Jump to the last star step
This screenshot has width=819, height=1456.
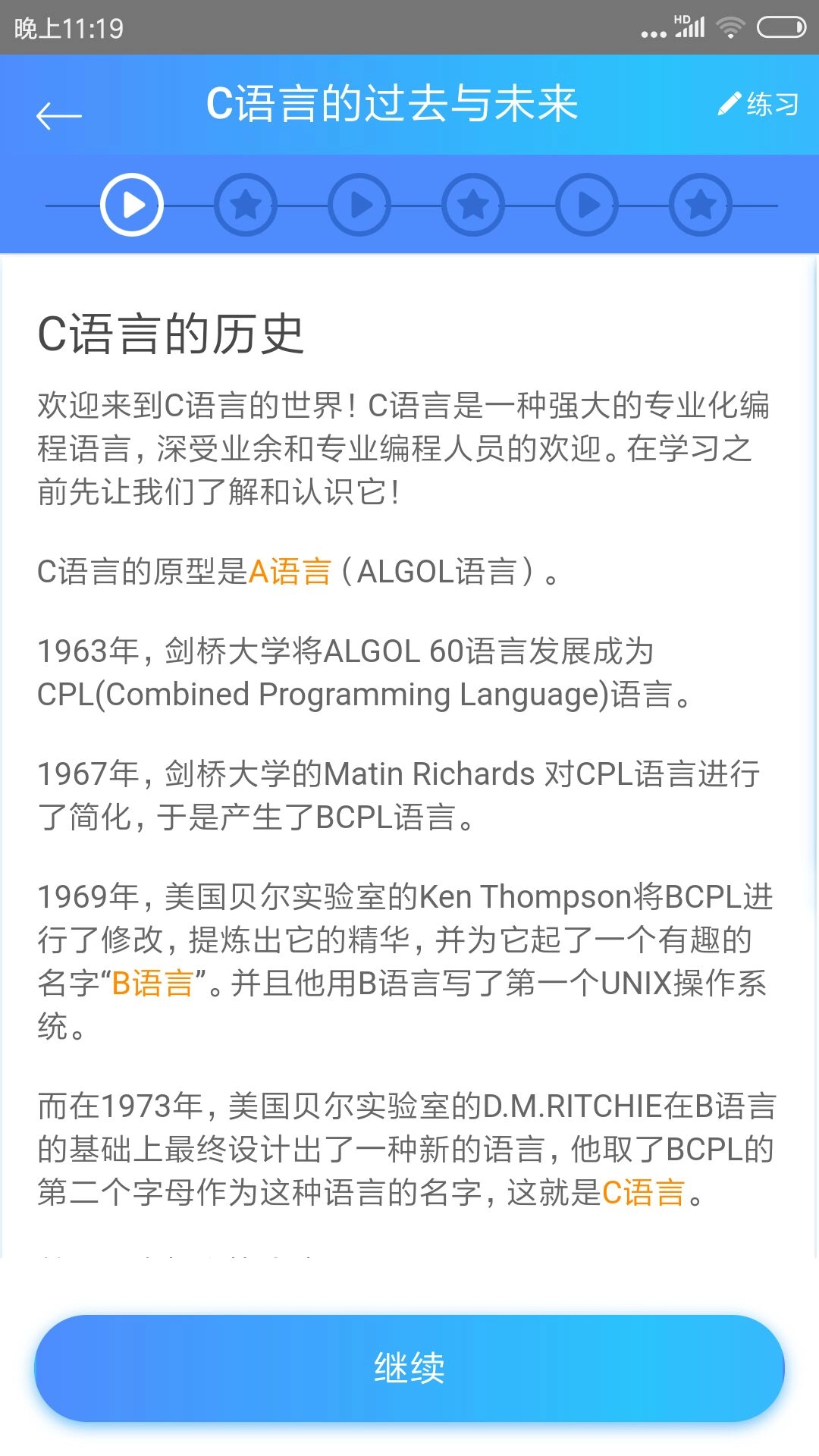(x=701, y=205)
